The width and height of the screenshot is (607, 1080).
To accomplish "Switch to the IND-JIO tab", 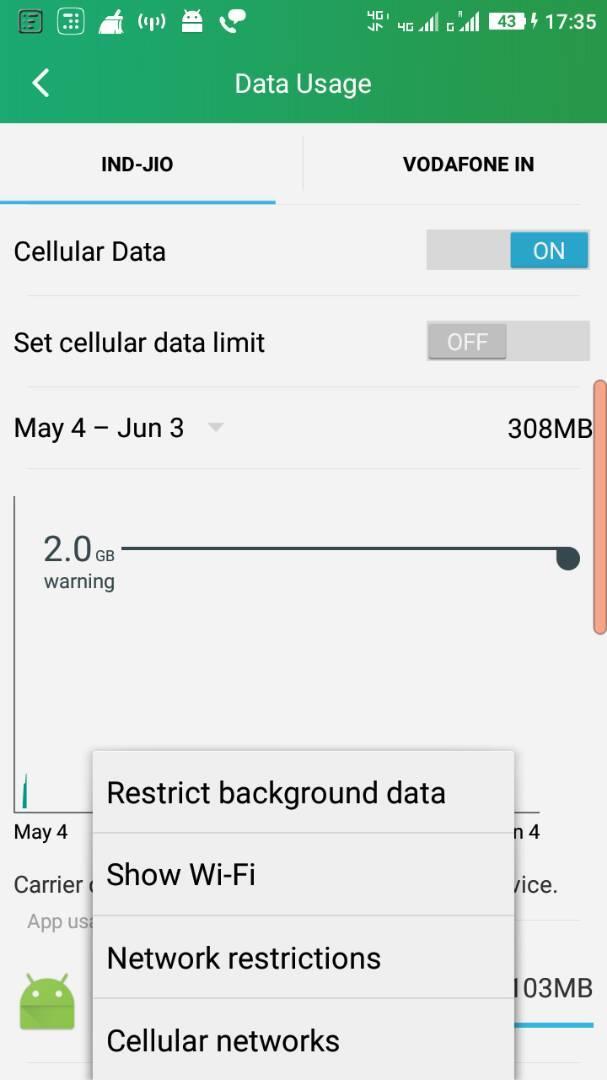I will [137, 164].
